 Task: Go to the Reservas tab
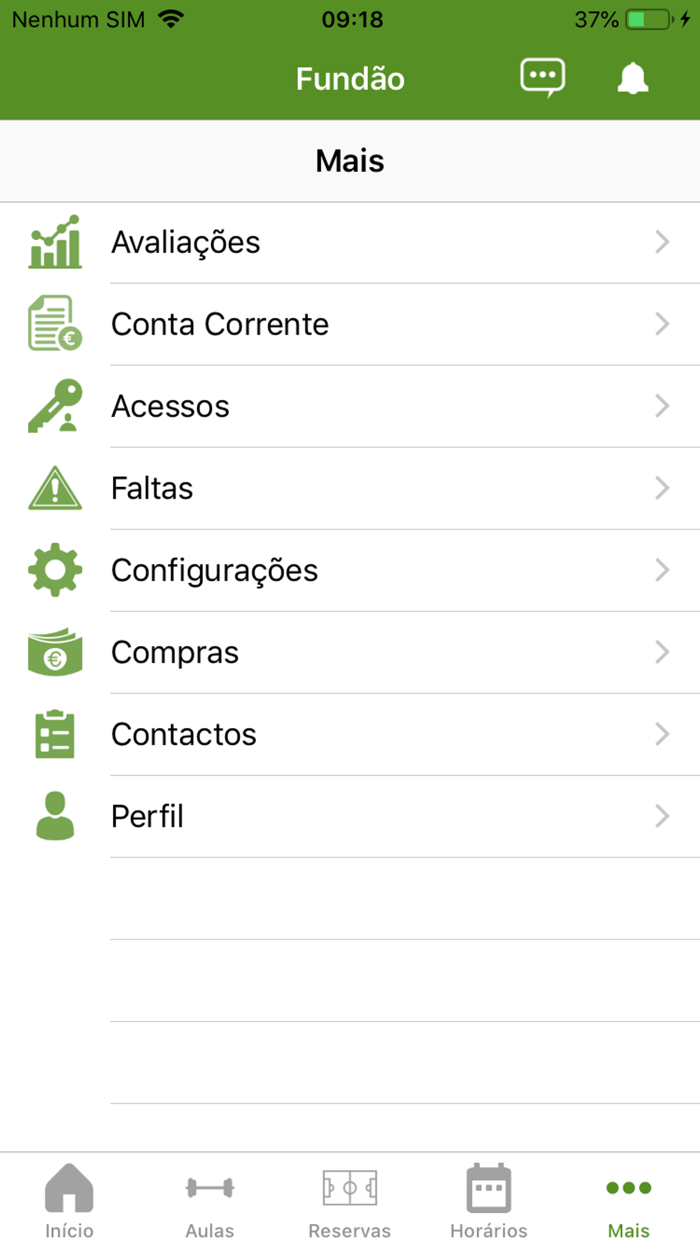pos(350,1200)
